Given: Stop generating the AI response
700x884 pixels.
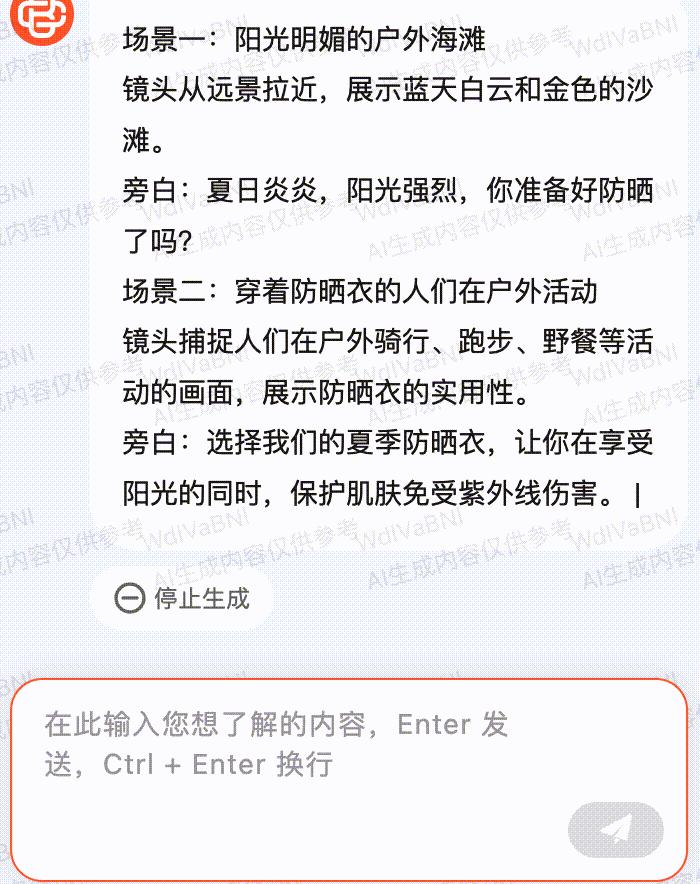Looking at the screenshot, I should pos(181,599).
